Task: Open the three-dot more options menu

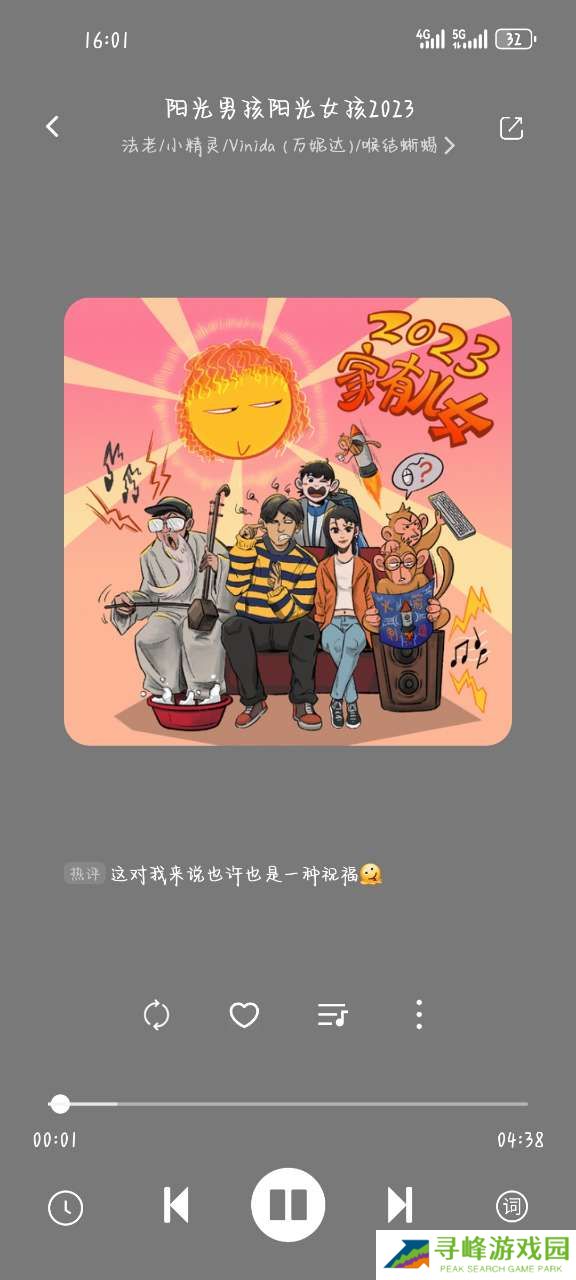Action: click(x=419, y=1015)
